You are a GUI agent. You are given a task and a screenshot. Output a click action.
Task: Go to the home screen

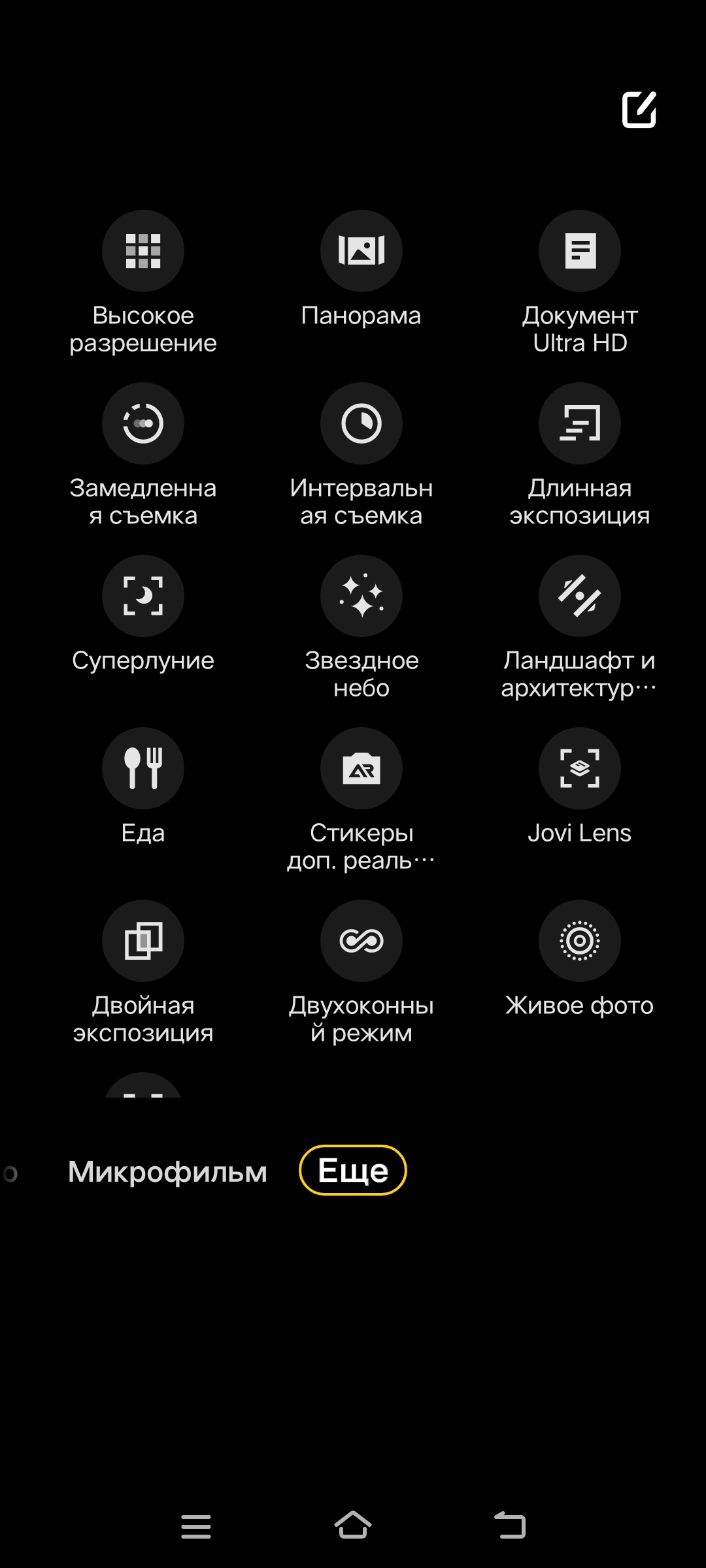[x=353, y=1526]
